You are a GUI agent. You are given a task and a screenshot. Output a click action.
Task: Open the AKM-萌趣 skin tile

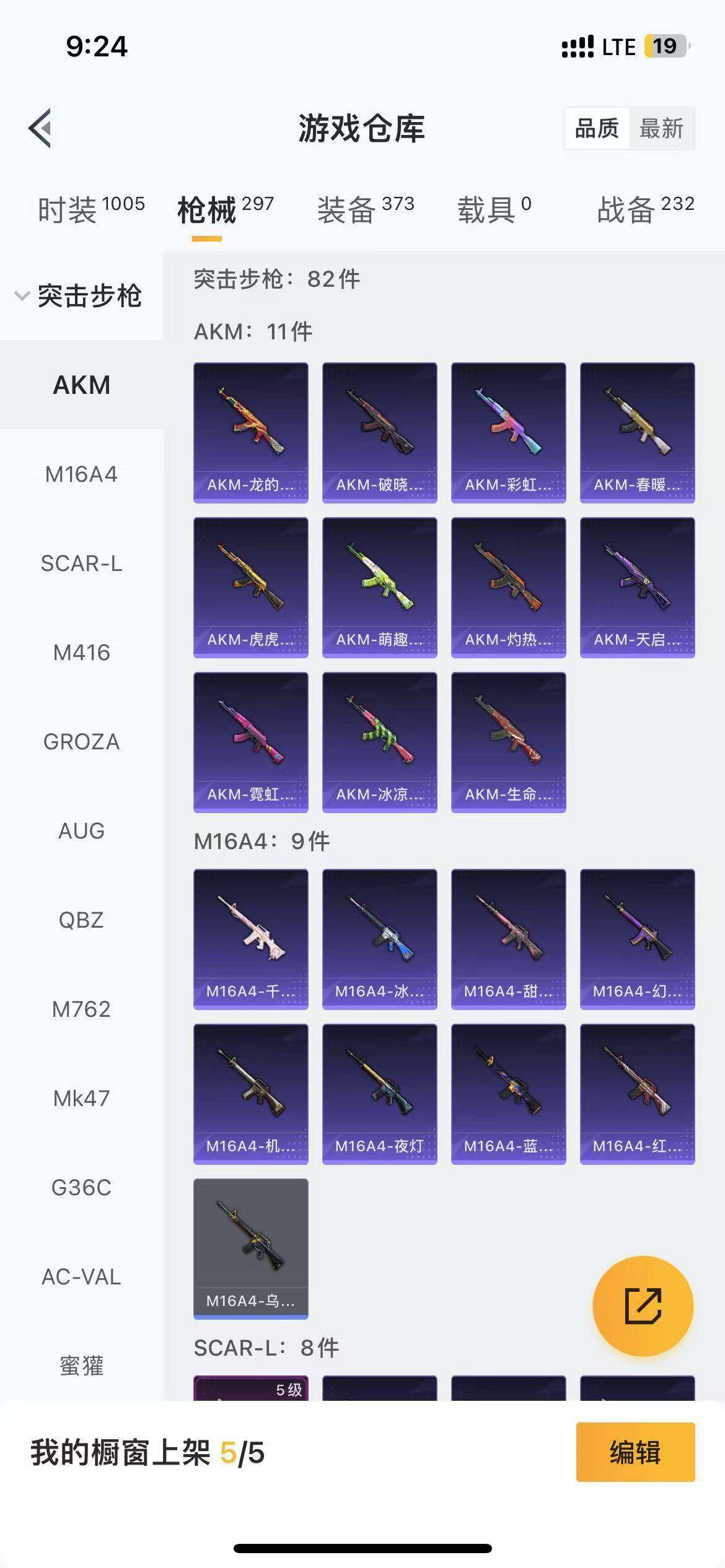coord(379,587)
